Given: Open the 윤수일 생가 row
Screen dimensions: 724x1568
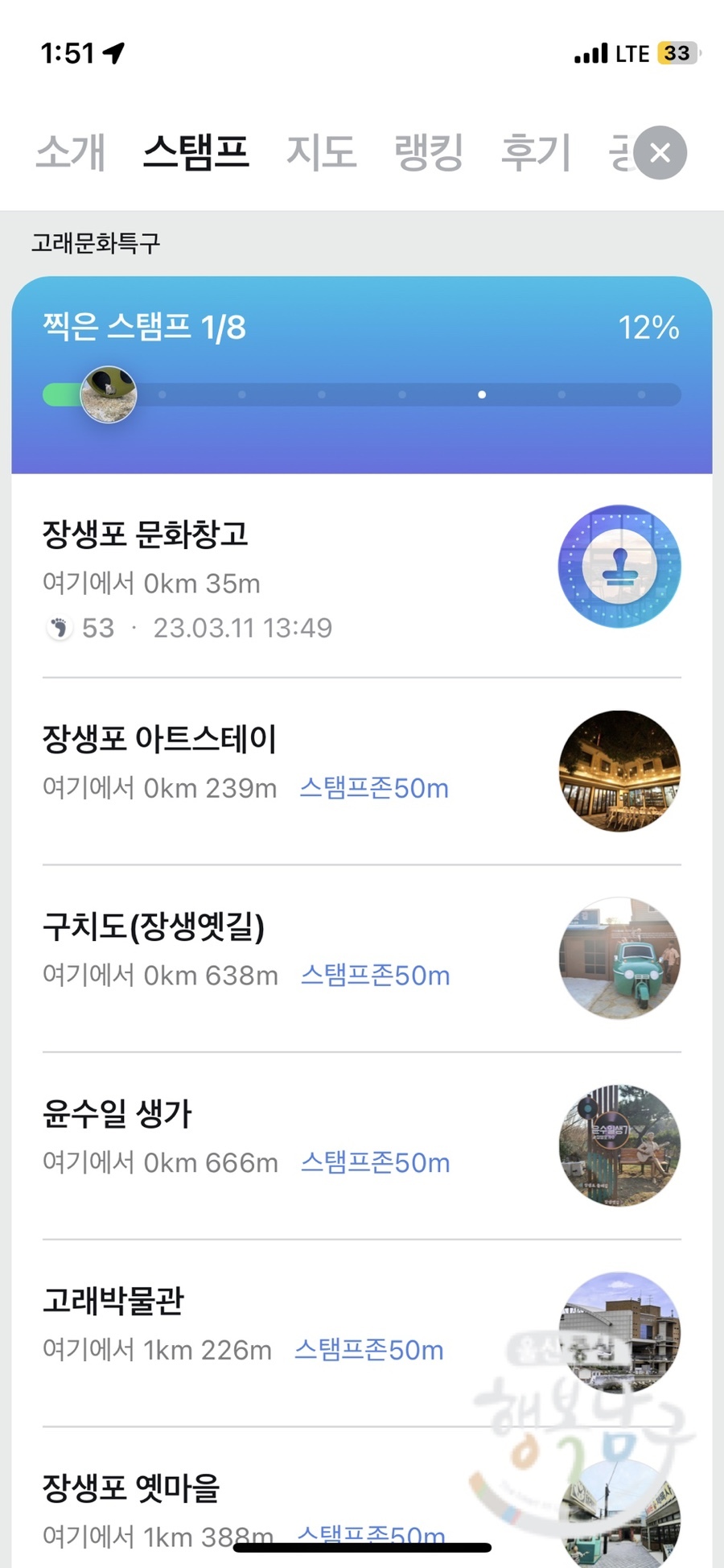Looking at the screenshot, I should [362, 1145].
